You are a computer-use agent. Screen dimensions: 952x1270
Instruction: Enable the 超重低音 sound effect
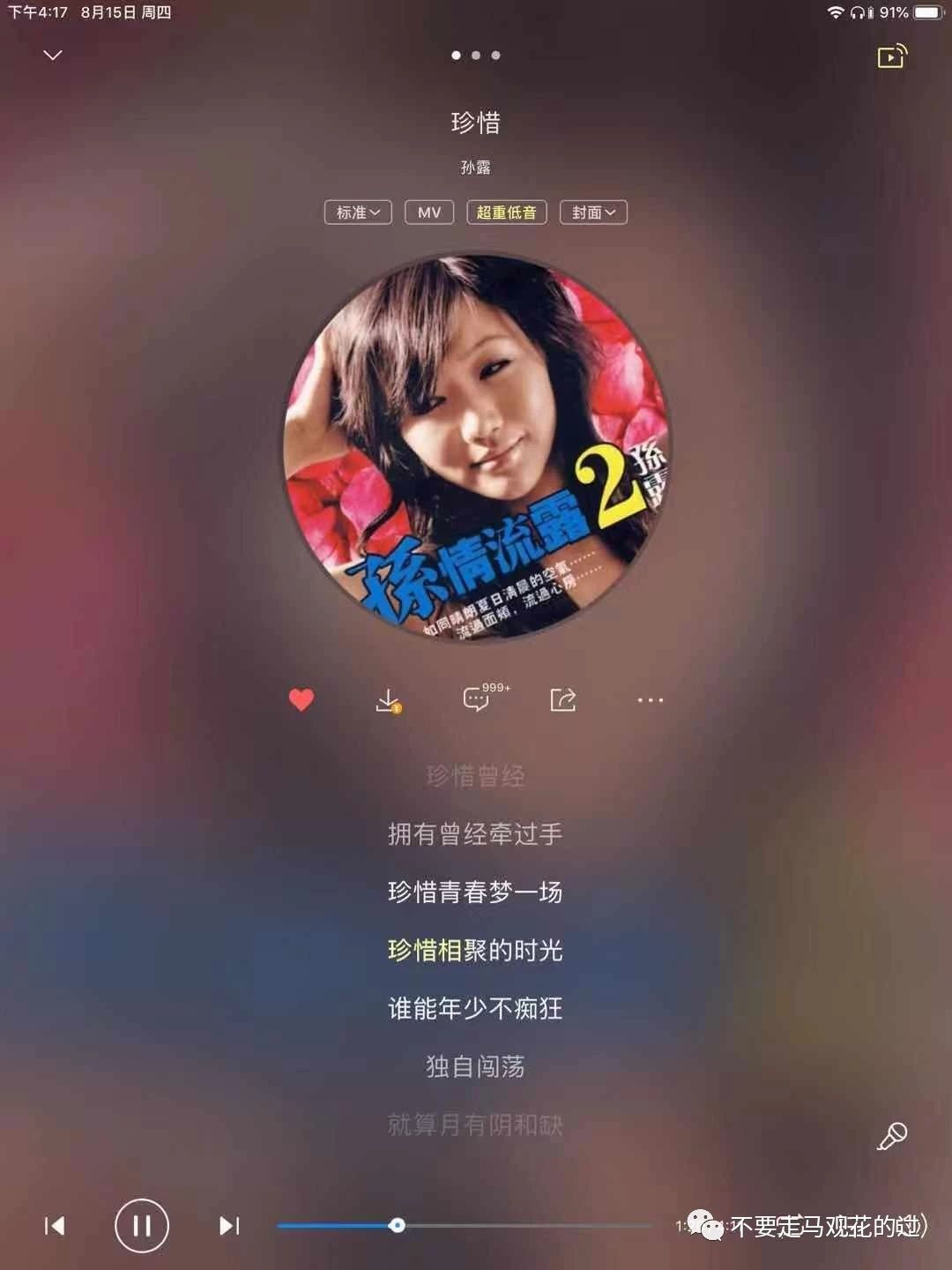pyautogui.click(x=508, y=212)
